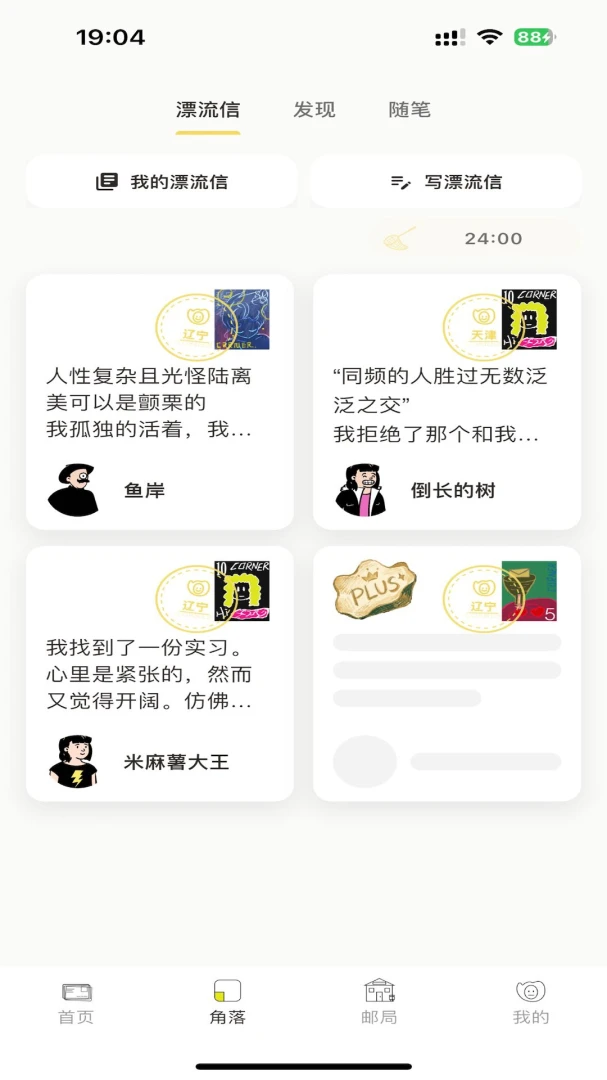Open the drift letter from 倒长的树

point(446,402)
